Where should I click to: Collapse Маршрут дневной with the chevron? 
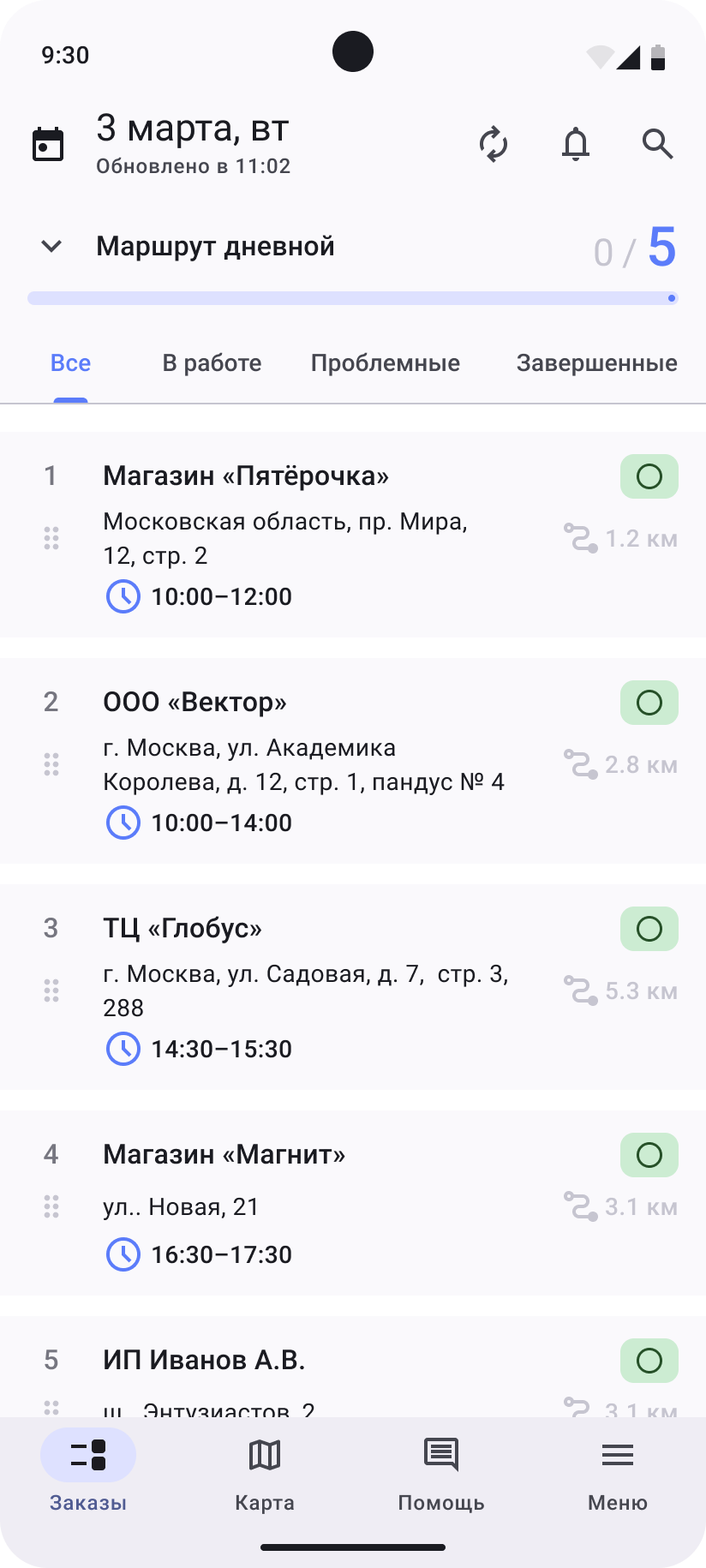[51, 246]
